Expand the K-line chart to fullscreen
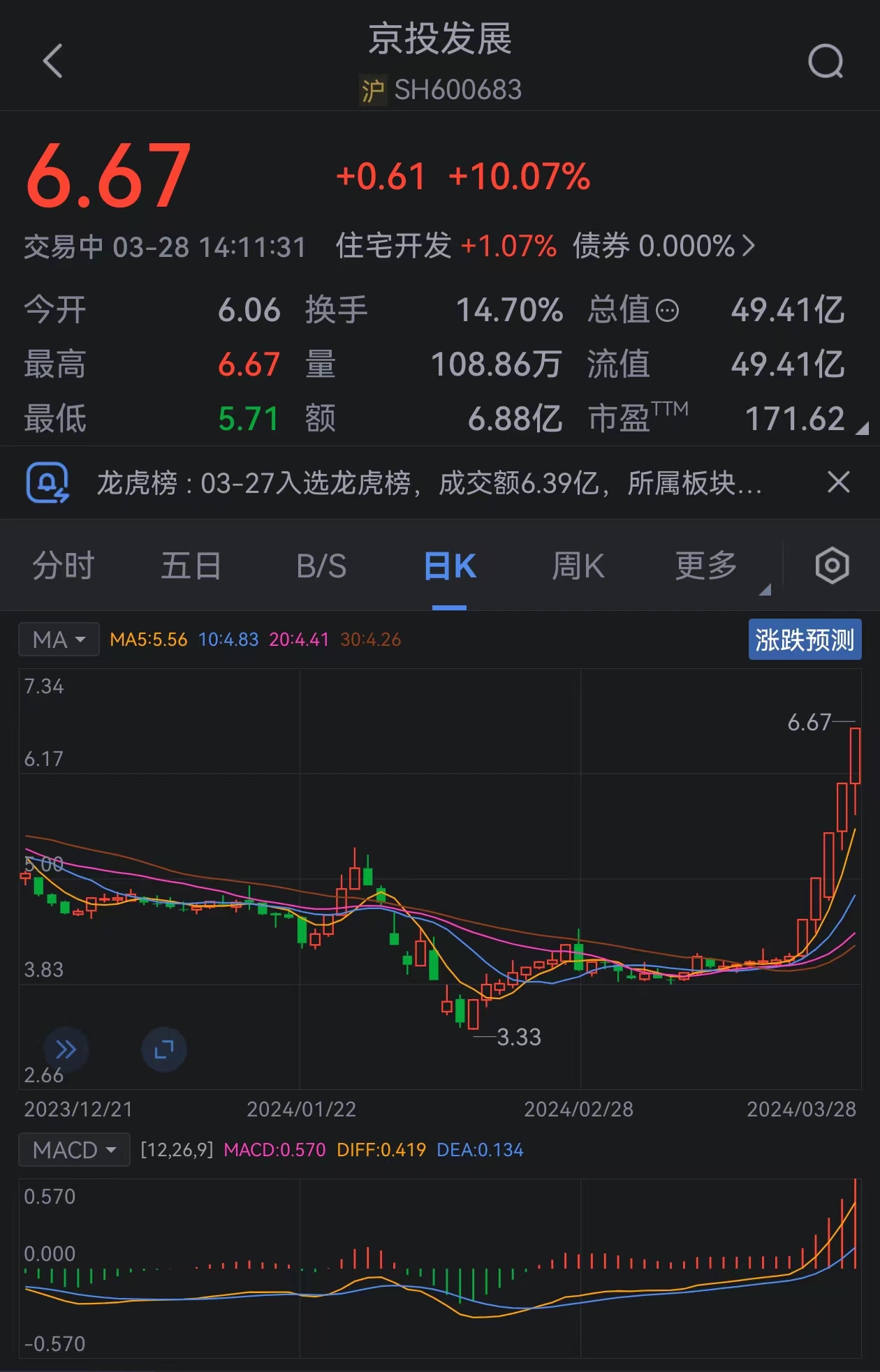 coord(163,1049)
